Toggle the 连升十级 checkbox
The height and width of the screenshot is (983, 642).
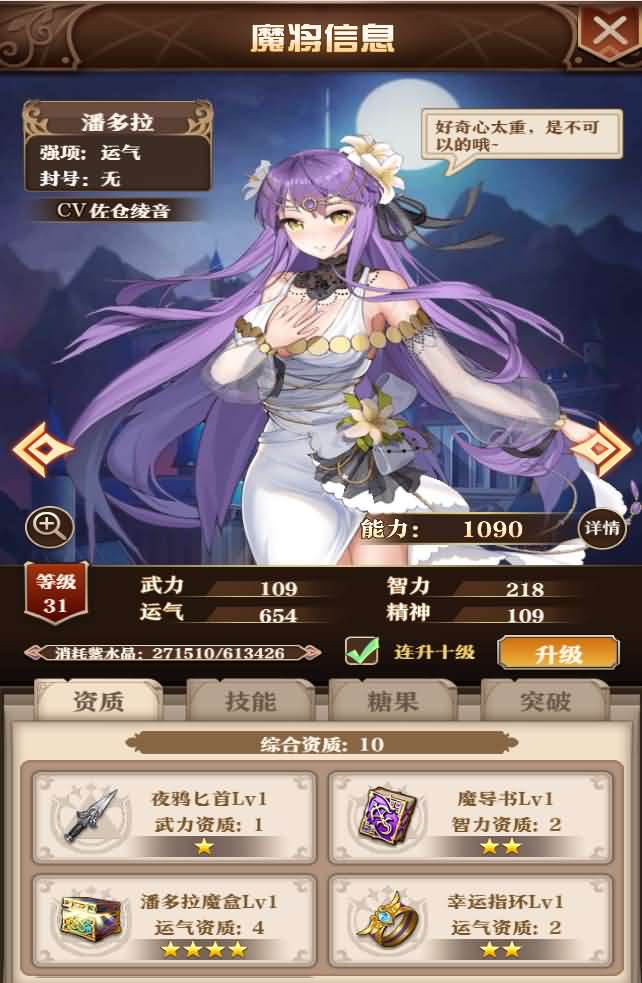(x=361, y=651)
